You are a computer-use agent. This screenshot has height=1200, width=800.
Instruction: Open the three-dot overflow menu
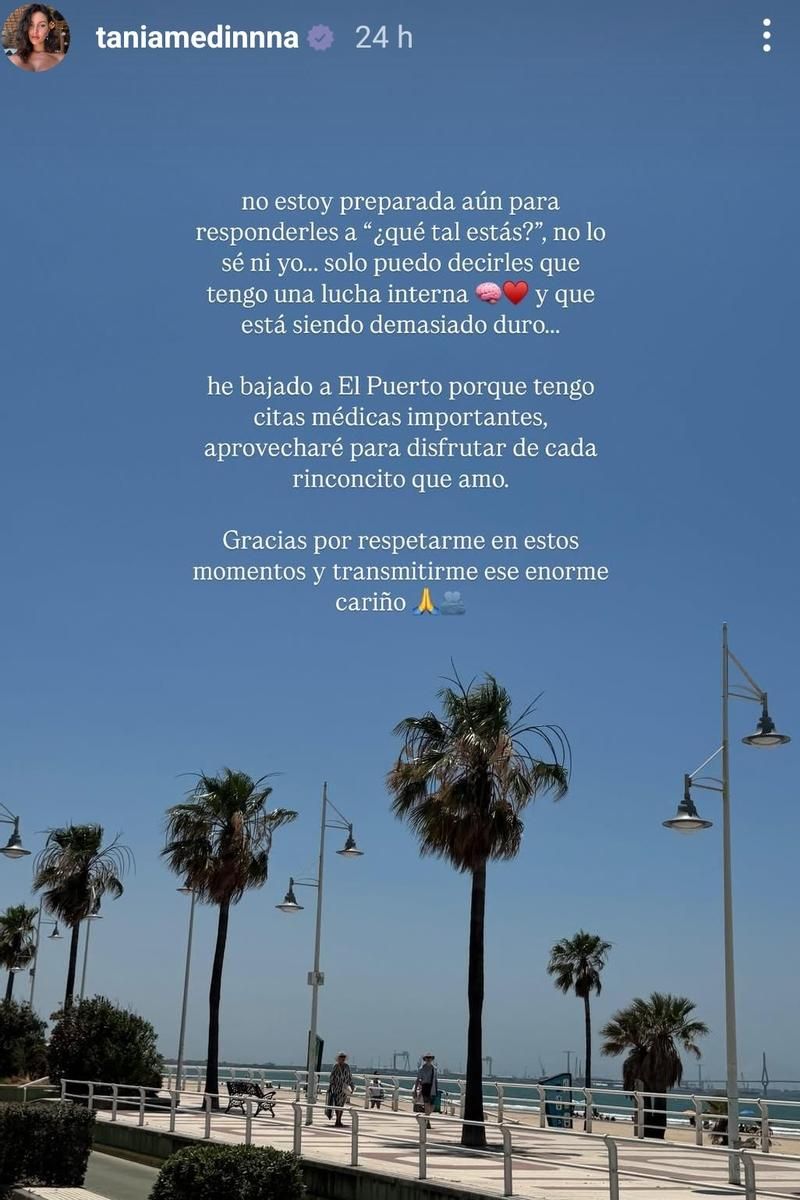click(x=766, y=36)
